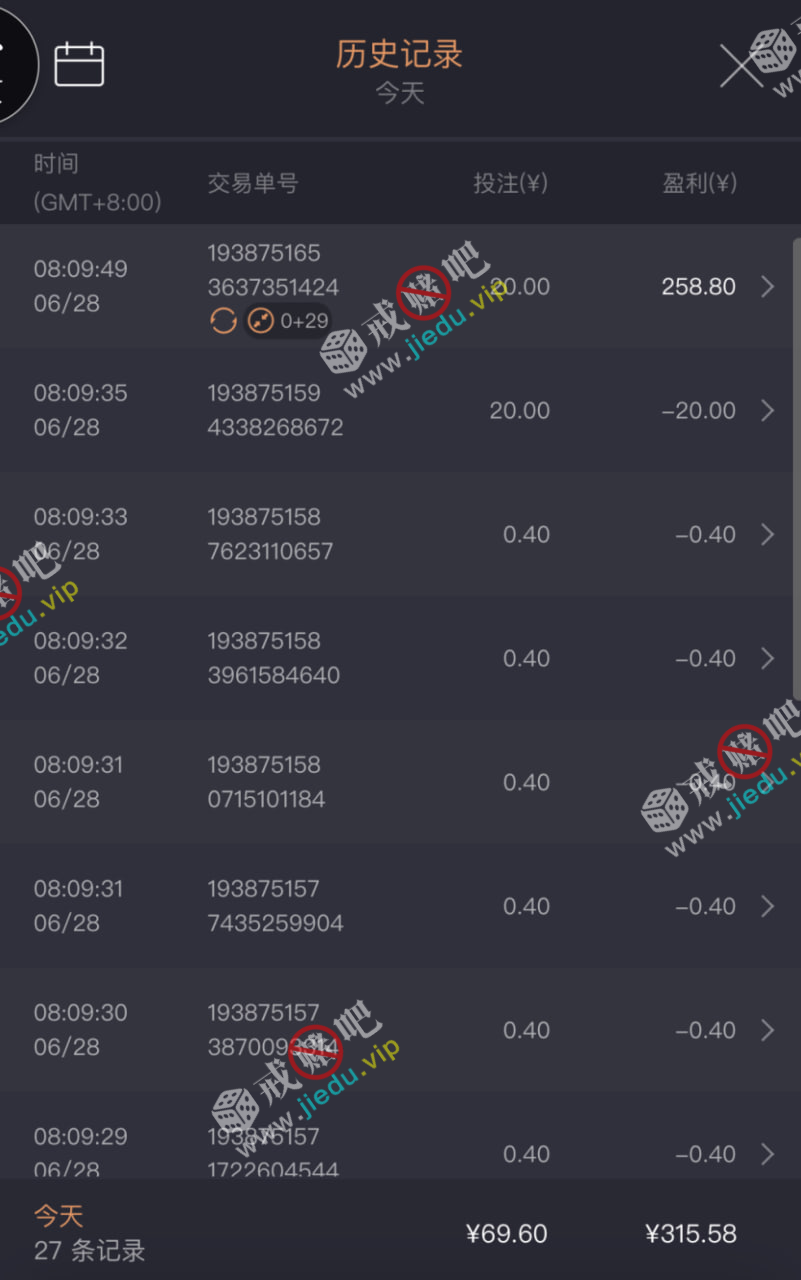Open the record ending in 7435259904
Screen dimensions: 801x1280
(x=767, y=907)
